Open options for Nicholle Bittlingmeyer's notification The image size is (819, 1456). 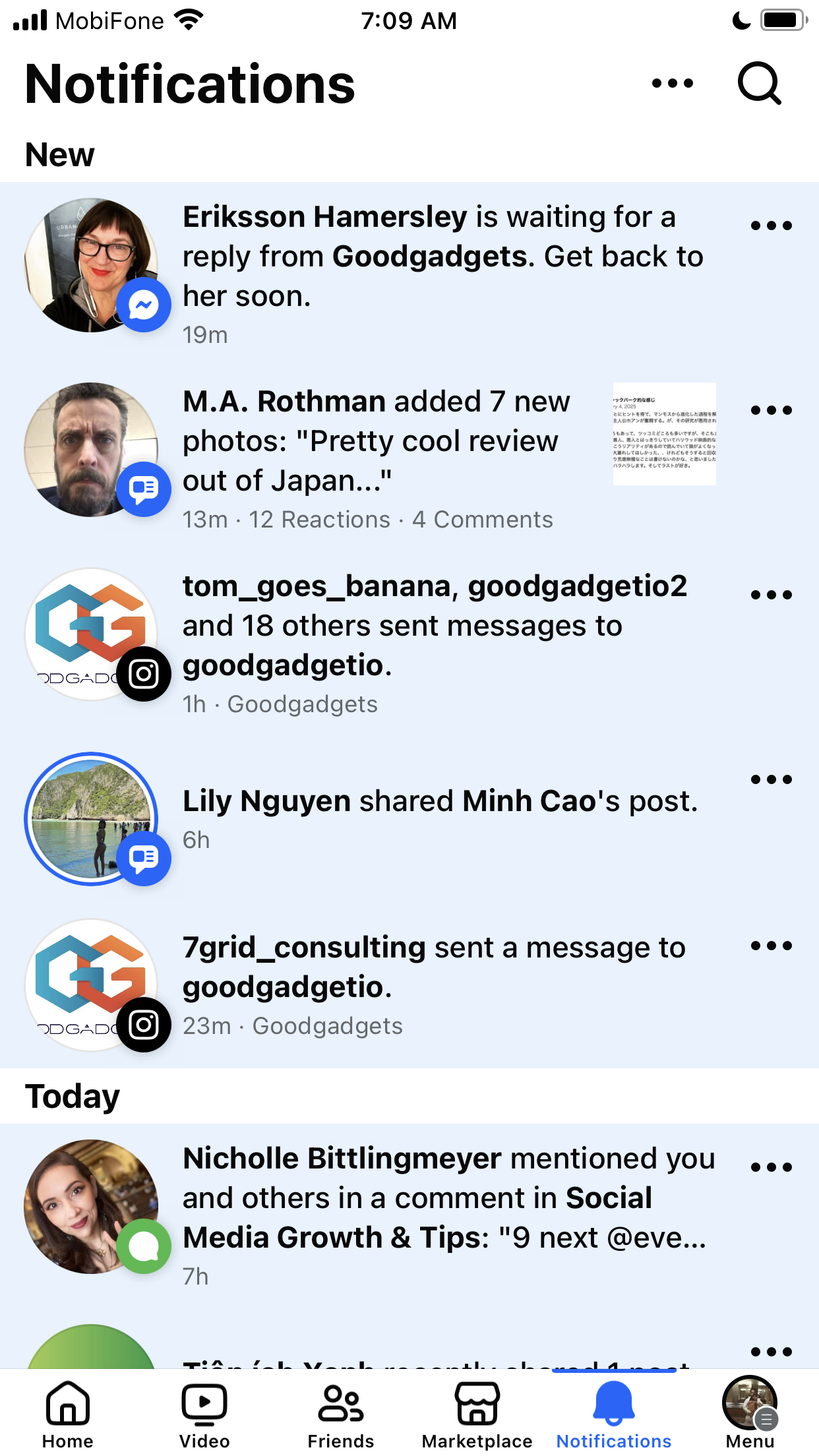point(771,1167)
